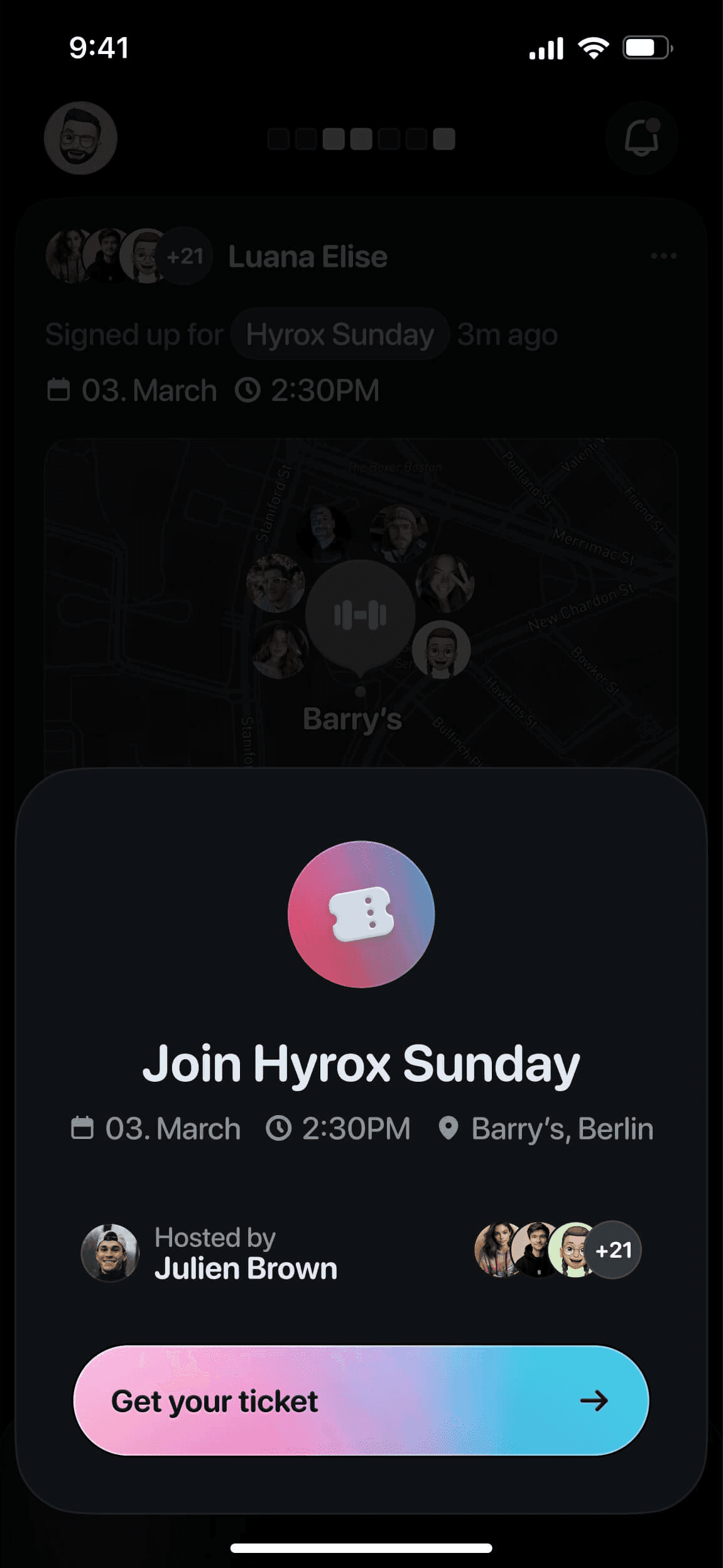Viewport: 723px width, 1568px height.
Task: Open the three-dot menu on Luana Elise's post
Action: [663, 256]
